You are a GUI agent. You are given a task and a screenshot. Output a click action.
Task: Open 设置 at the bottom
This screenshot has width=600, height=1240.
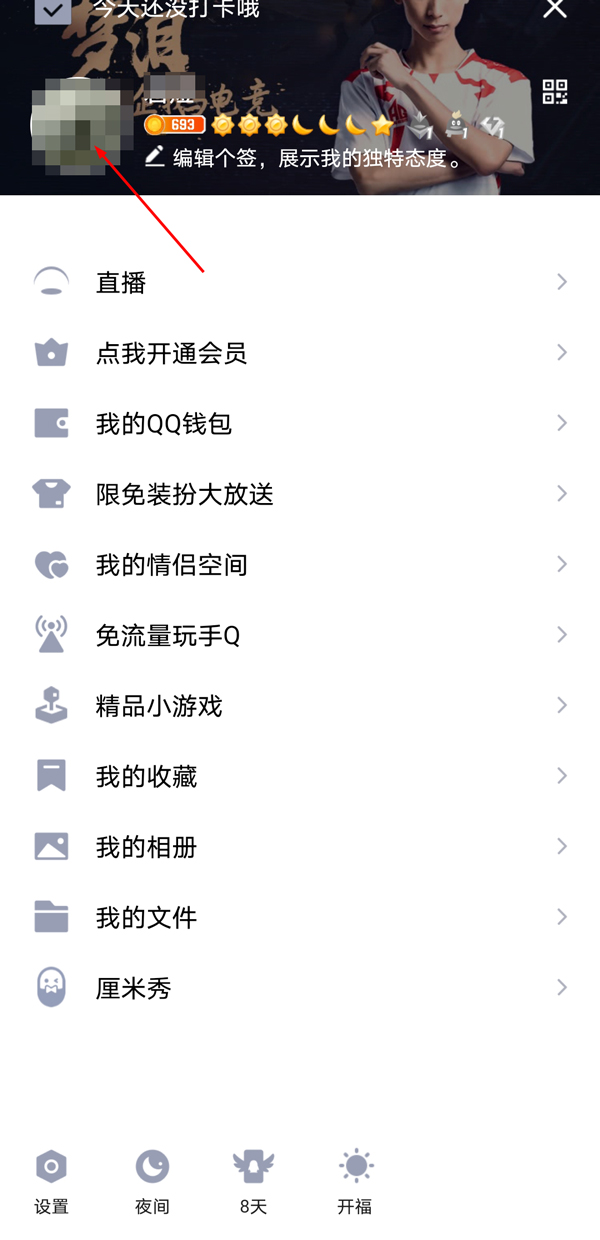click(x=51, y=1180)
